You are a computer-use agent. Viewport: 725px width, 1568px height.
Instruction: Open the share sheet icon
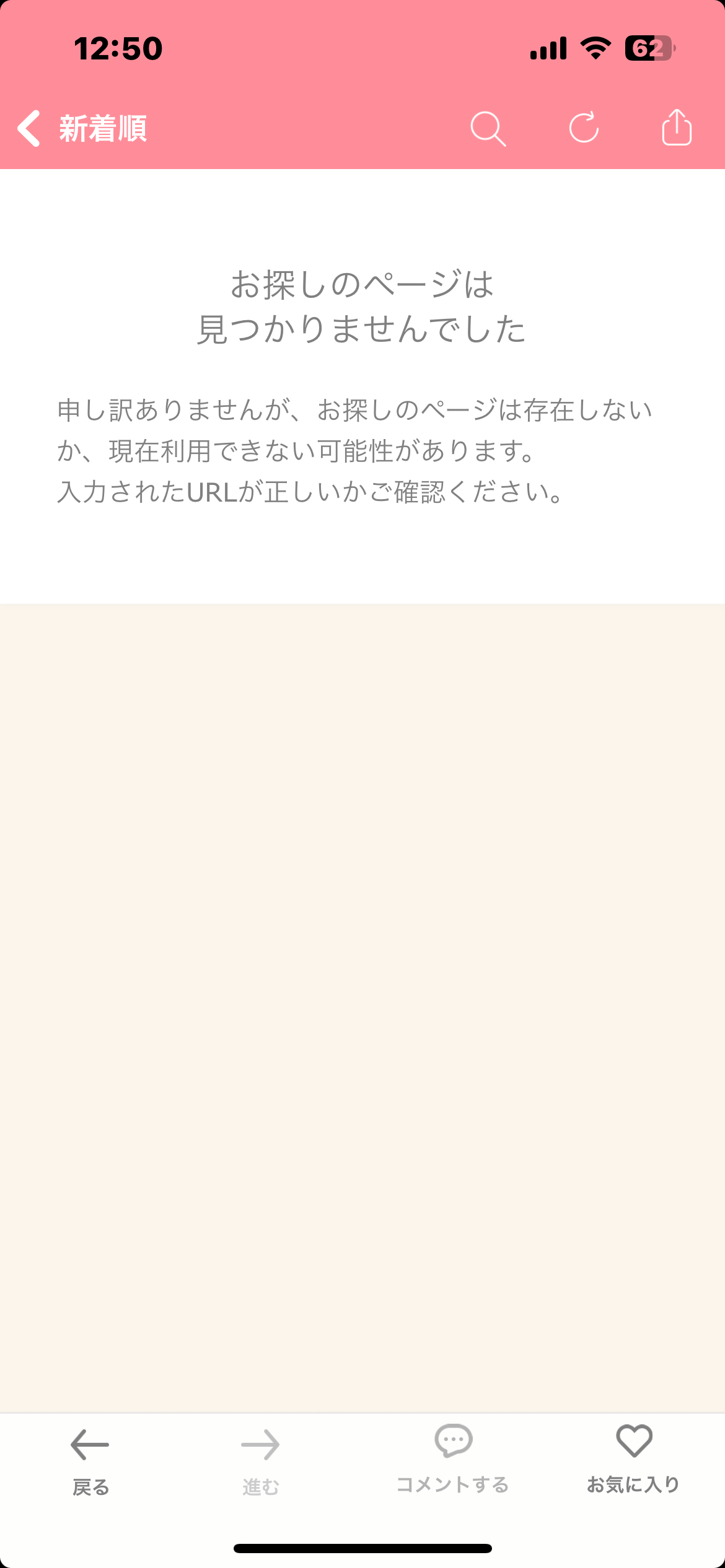[x=677, y=128]
